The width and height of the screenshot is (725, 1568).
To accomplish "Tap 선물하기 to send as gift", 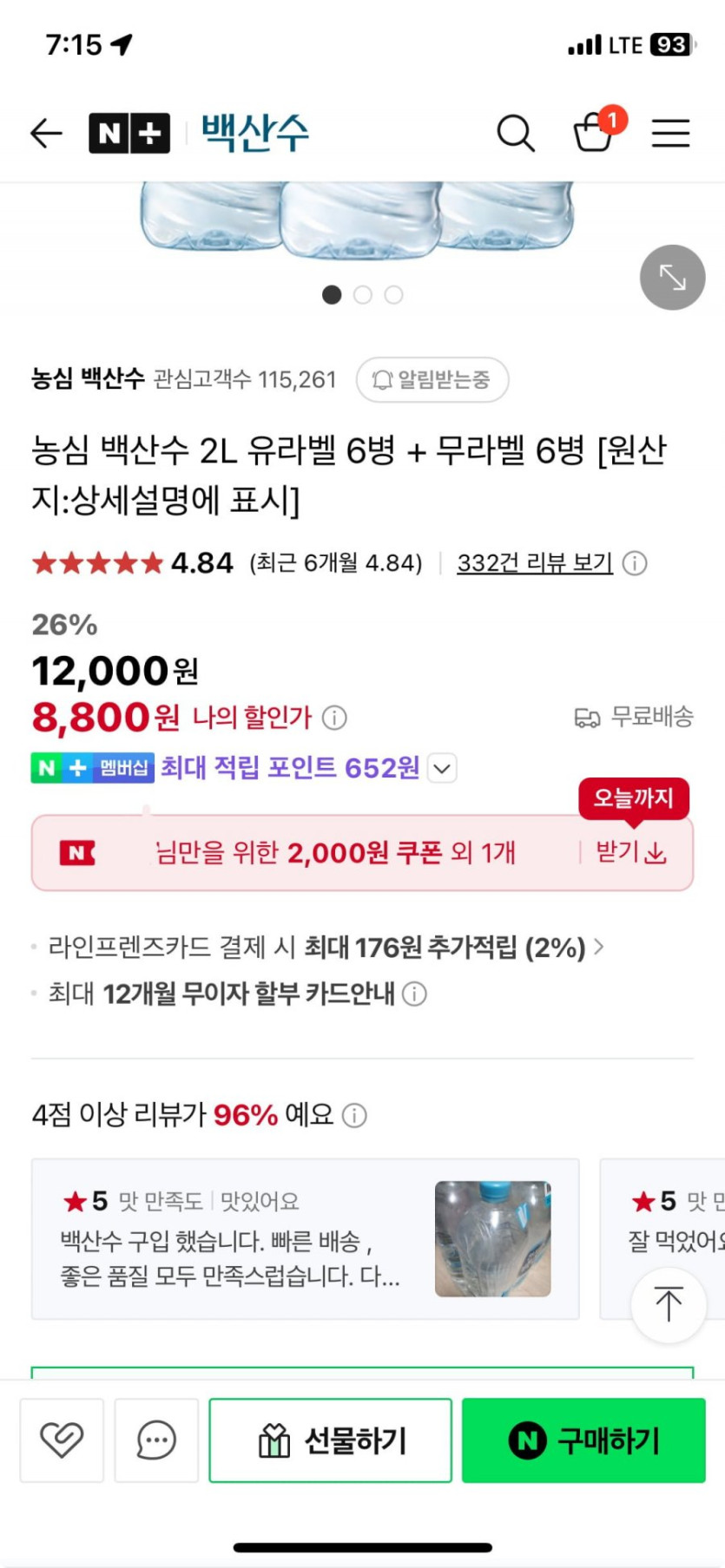I will tap(331, 1440).
